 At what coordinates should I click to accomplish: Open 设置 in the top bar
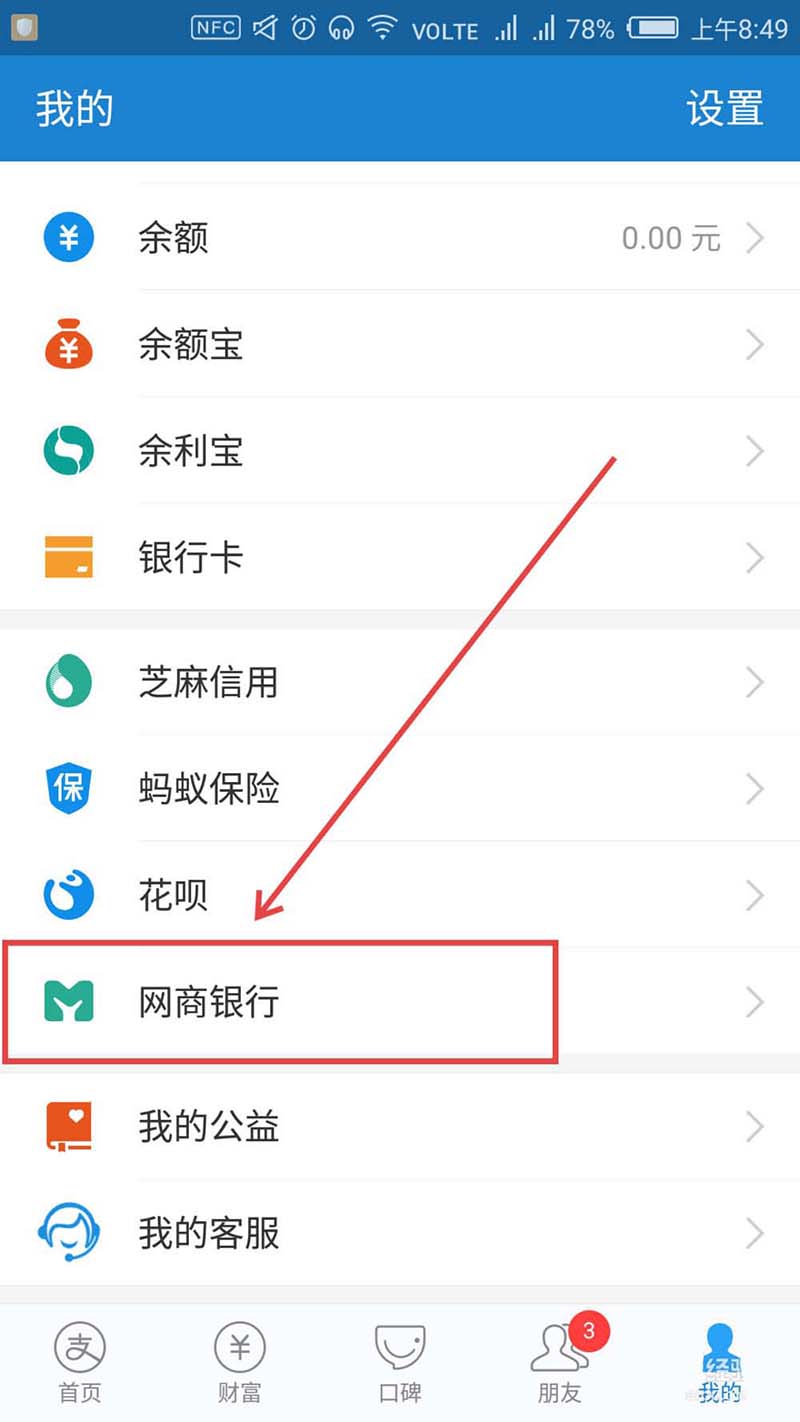point(724,108)
